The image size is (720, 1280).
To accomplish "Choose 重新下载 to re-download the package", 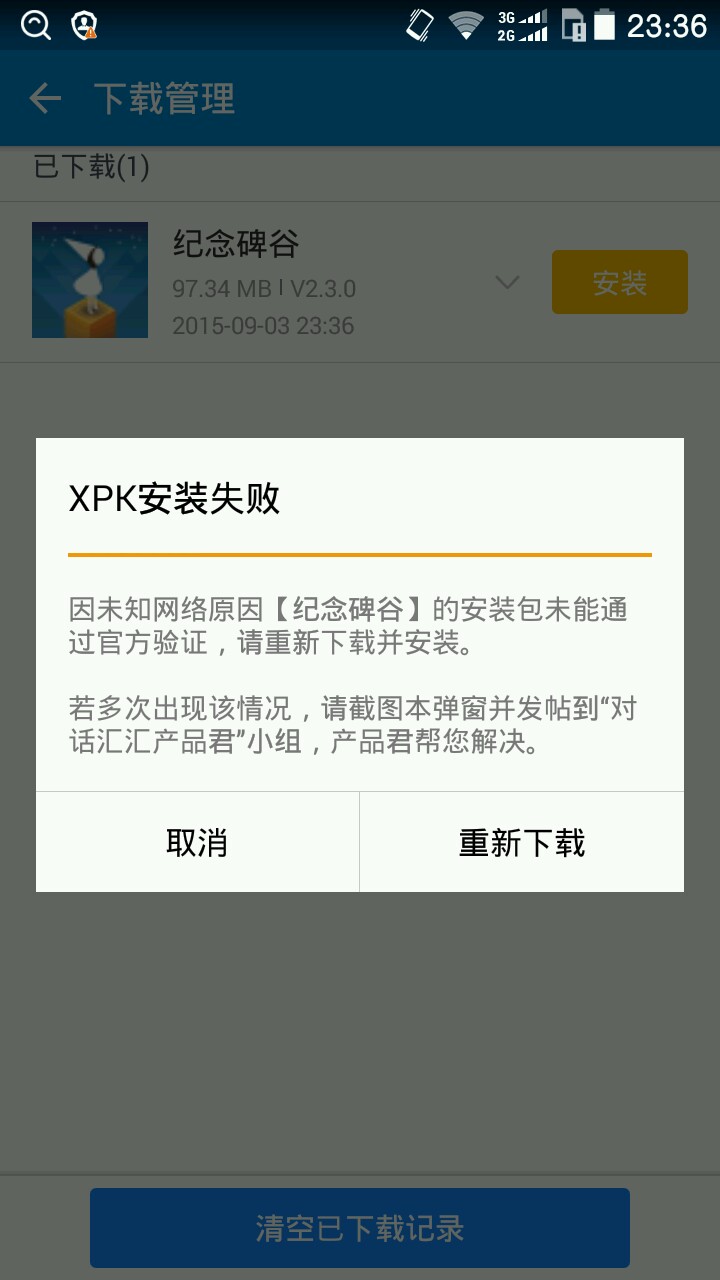I will [x=522, y=842].
